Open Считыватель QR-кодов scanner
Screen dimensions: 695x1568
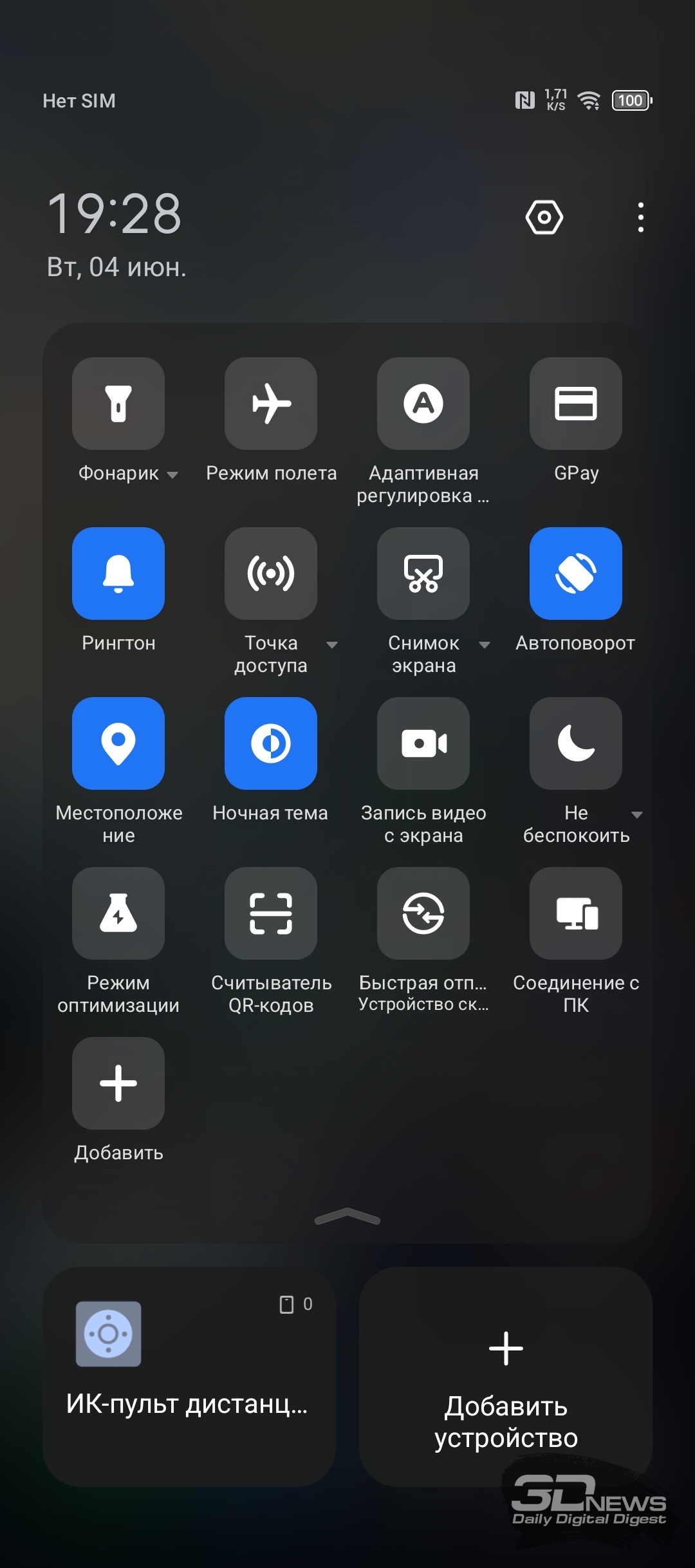tap(271, 913)
